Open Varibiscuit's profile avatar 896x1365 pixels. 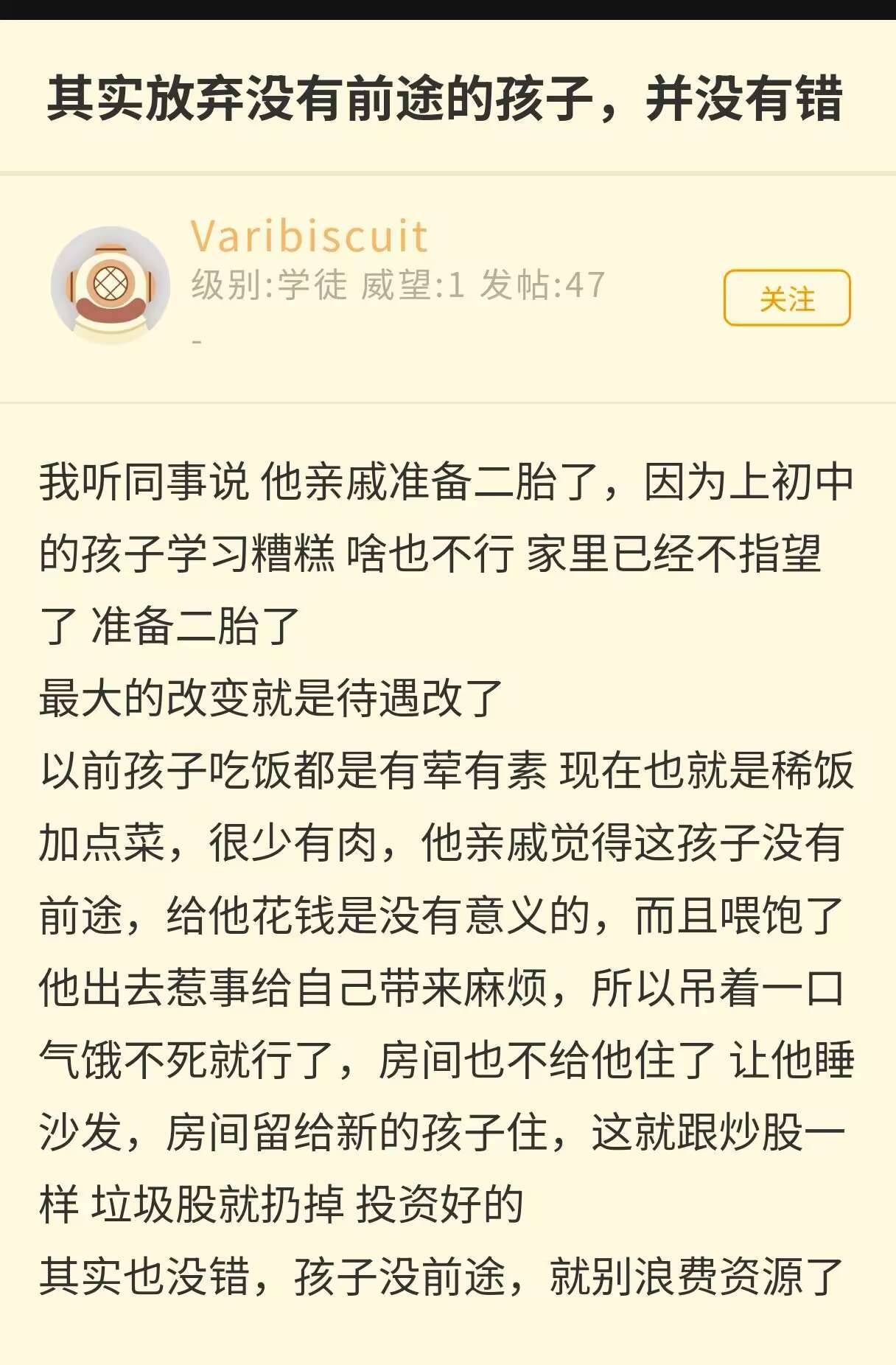click(x=111, y=285)
